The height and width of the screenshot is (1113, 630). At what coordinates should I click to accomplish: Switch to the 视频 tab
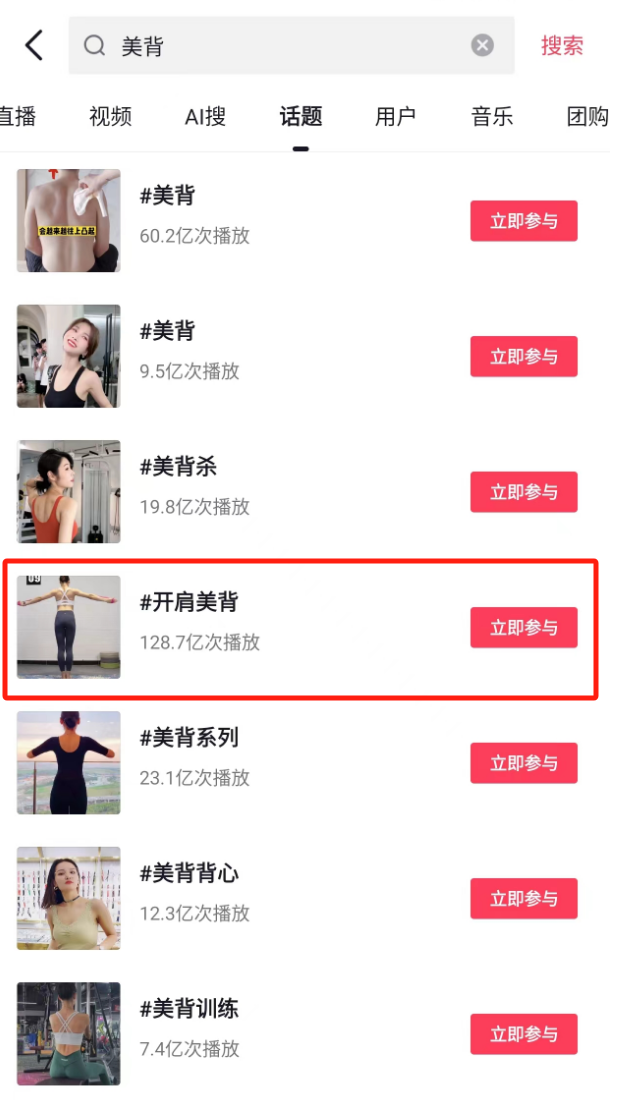(110, 116)
